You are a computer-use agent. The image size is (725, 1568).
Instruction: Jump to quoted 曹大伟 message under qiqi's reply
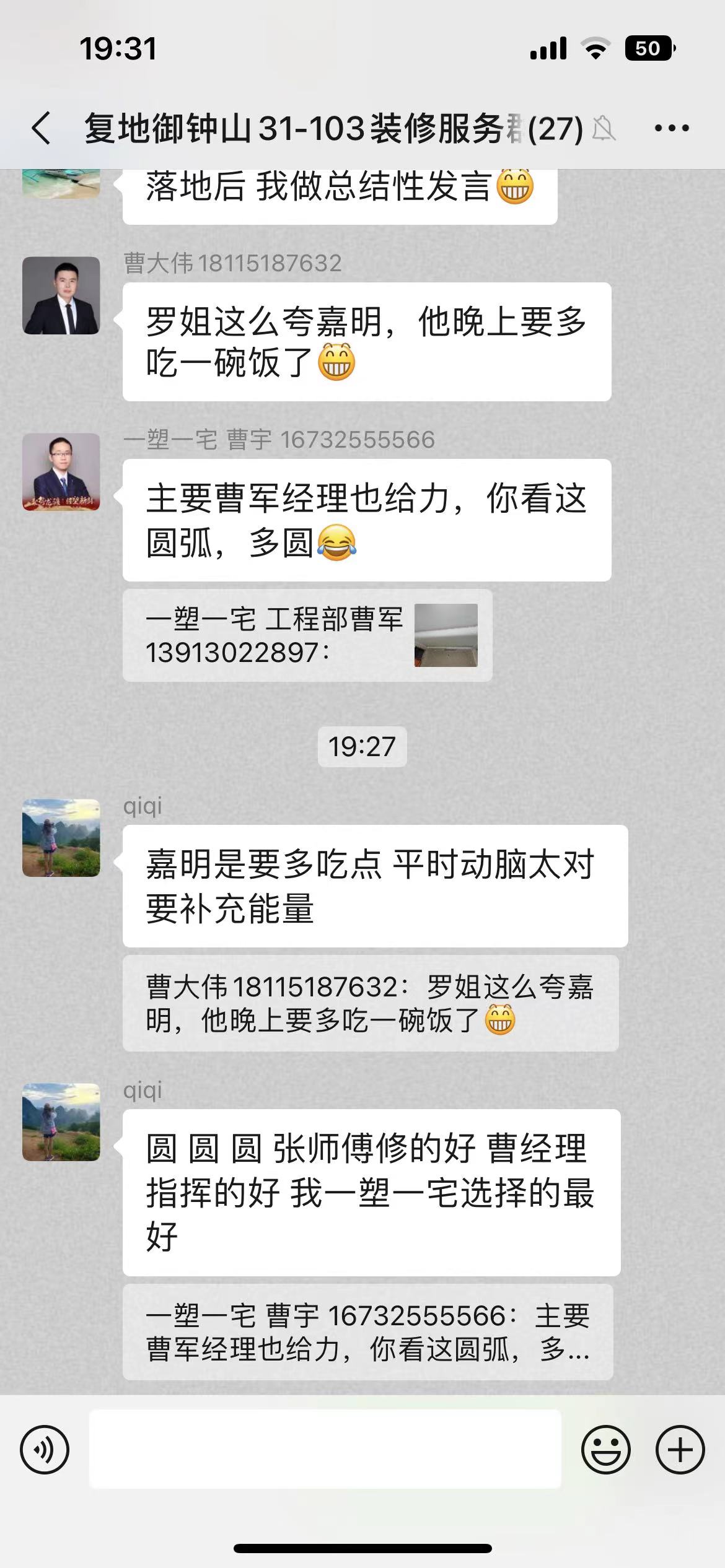point(370,1003)
